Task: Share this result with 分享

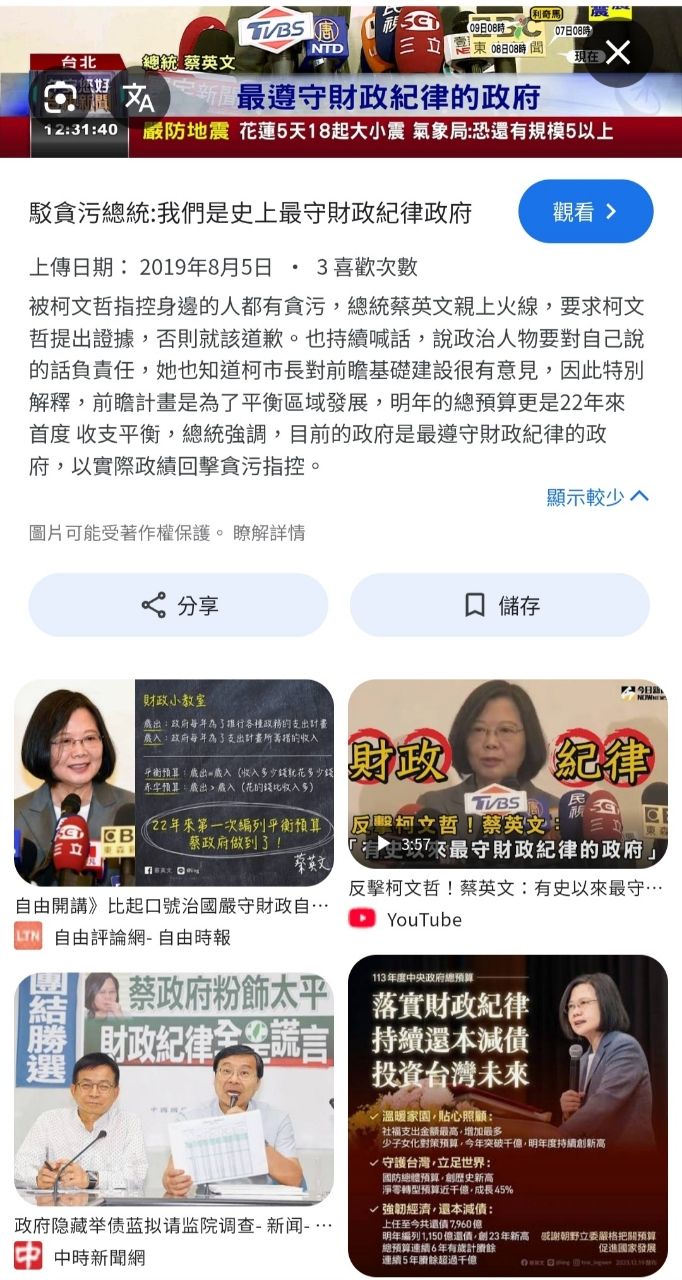Action: tap(178, 605)
